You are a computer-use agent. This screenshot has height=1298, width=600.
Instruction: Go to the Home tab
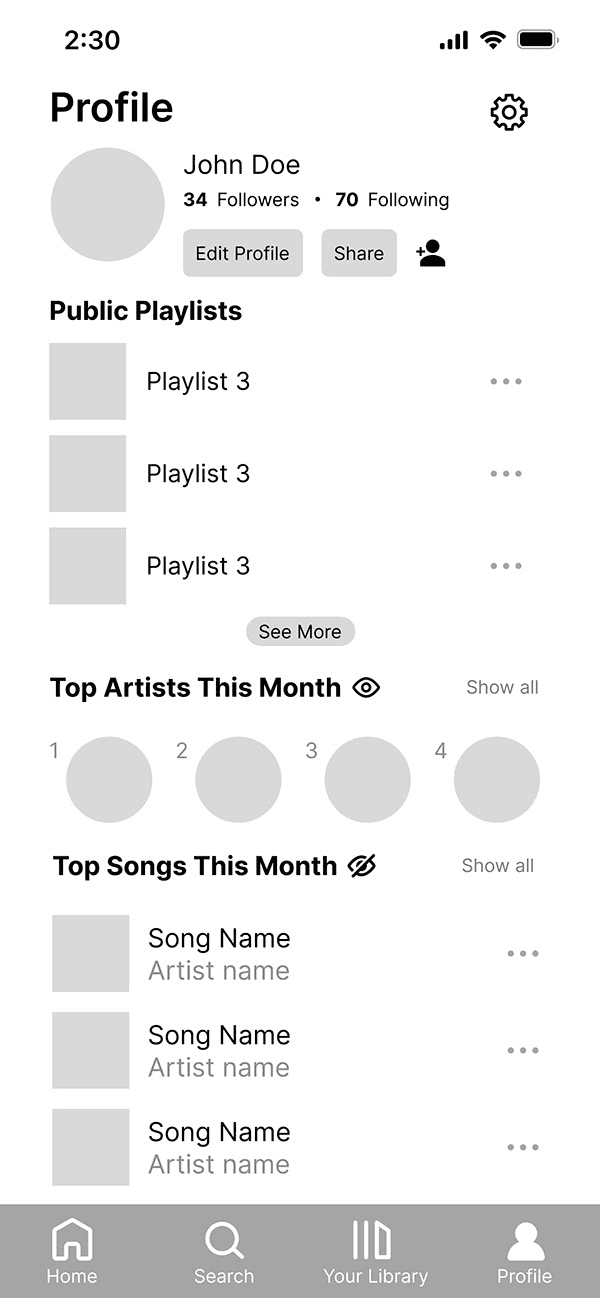coord(72,1251)
